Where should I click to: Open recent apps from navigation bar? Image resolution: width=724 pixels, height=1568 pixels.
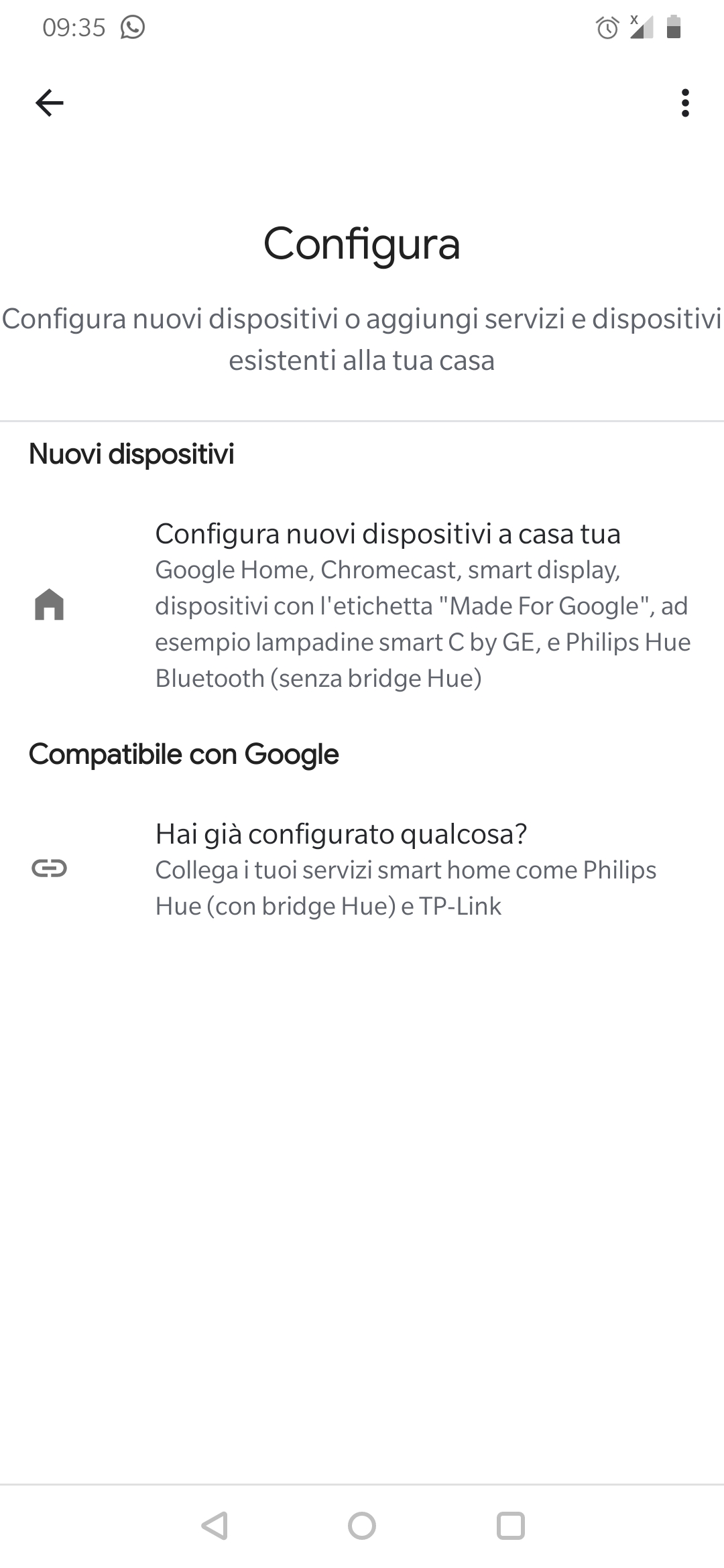point(510,1526)
